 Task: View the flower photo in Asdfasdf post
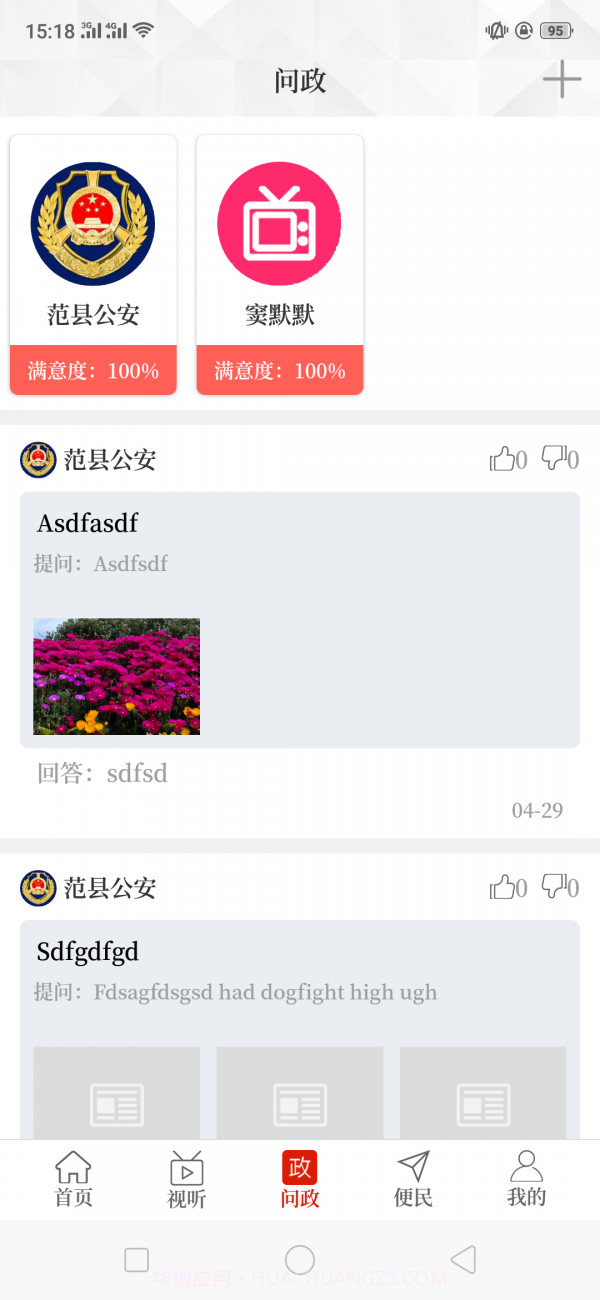click(x=116, y=676)
